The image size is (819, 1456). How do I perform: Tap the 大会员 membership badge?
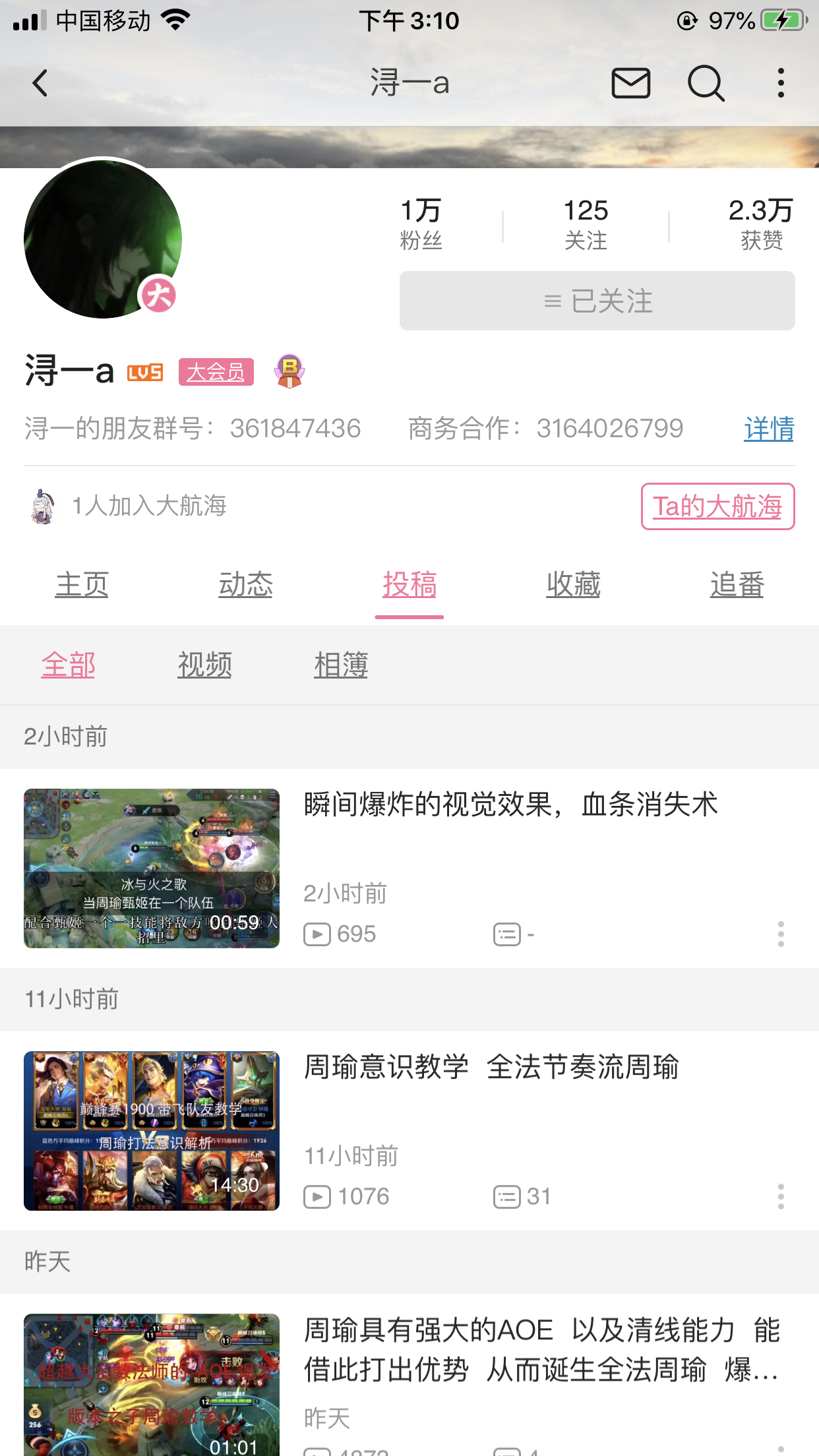click(215, 373)
